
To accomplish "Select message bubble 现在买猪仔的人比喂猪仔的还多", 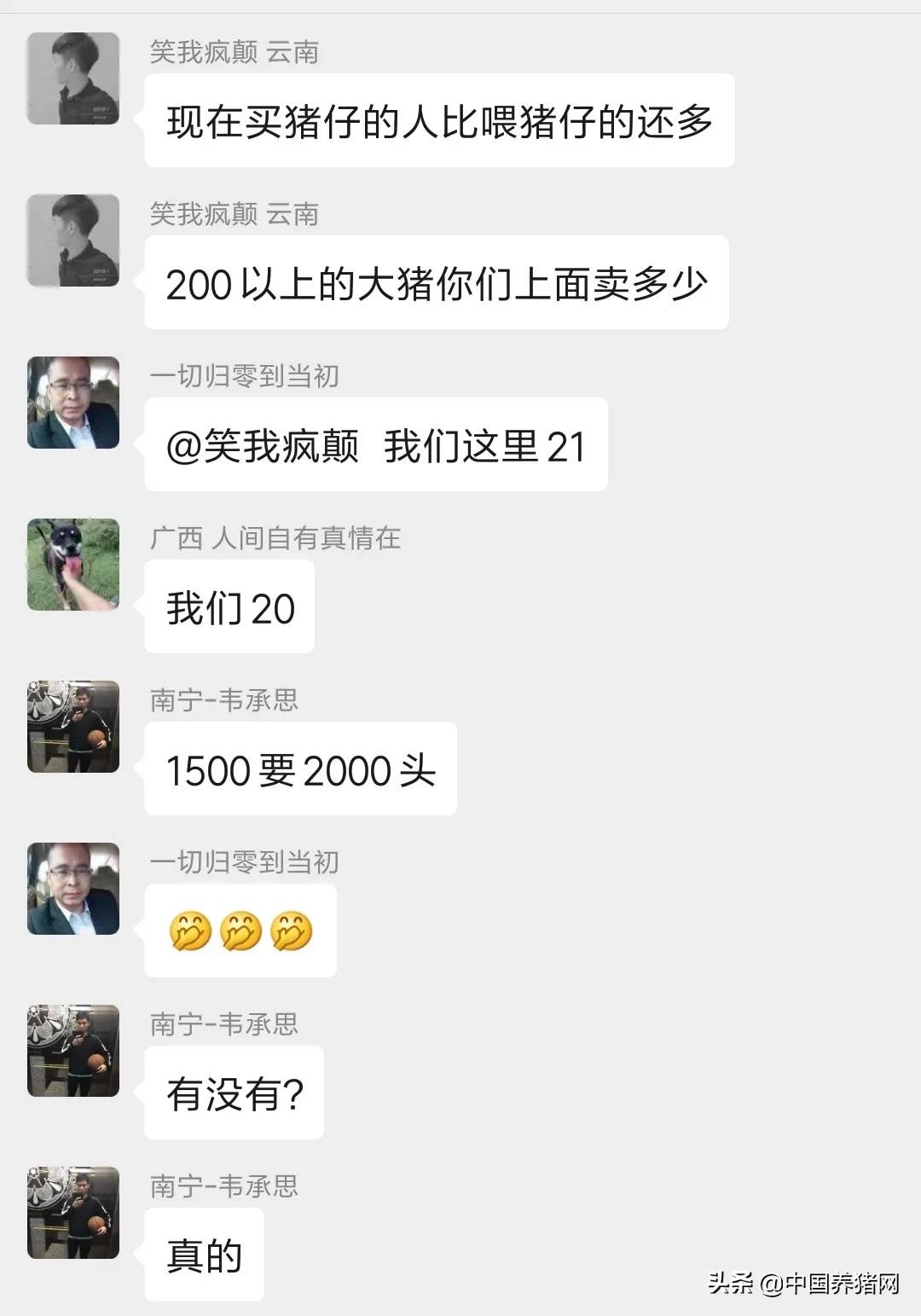I will (x=441, y=122).
